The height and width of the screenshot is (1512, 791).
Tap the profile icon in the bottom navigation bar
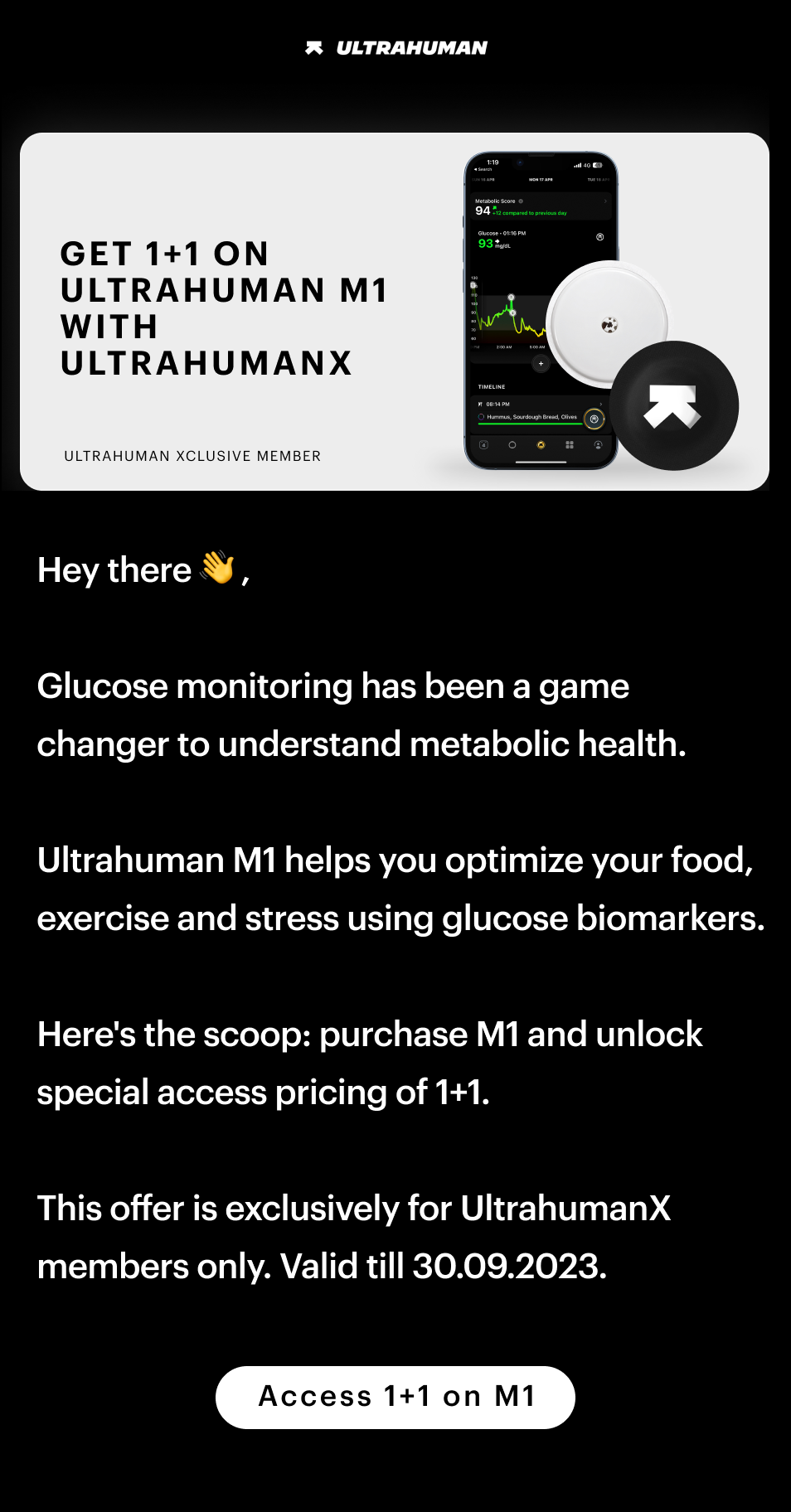click(599, 447)
